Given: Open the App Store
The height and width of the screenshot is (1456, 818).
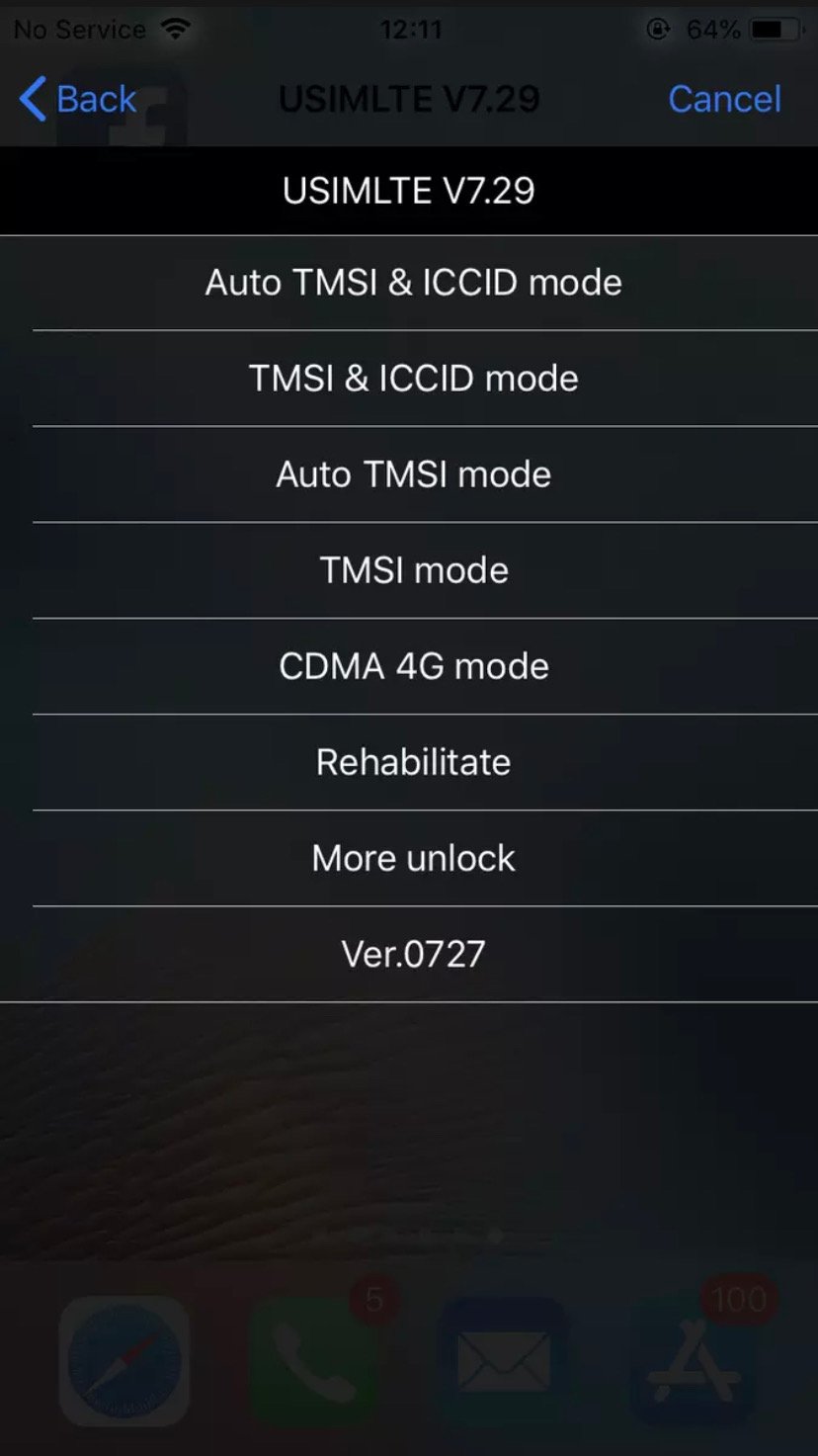Looking at the screenshot, I should pos(692,1362).
